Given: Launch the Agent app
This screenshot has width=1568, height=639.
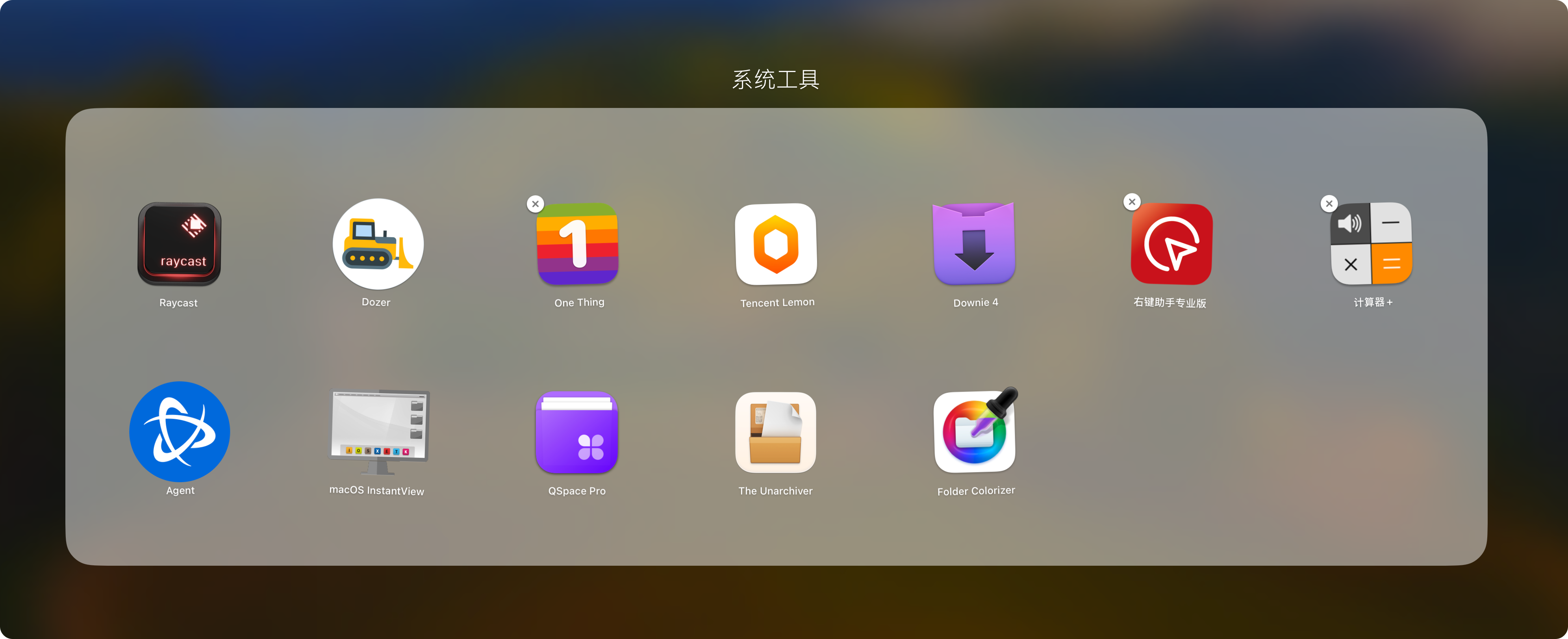Looking at the screenshot, I should coord(180,432).
